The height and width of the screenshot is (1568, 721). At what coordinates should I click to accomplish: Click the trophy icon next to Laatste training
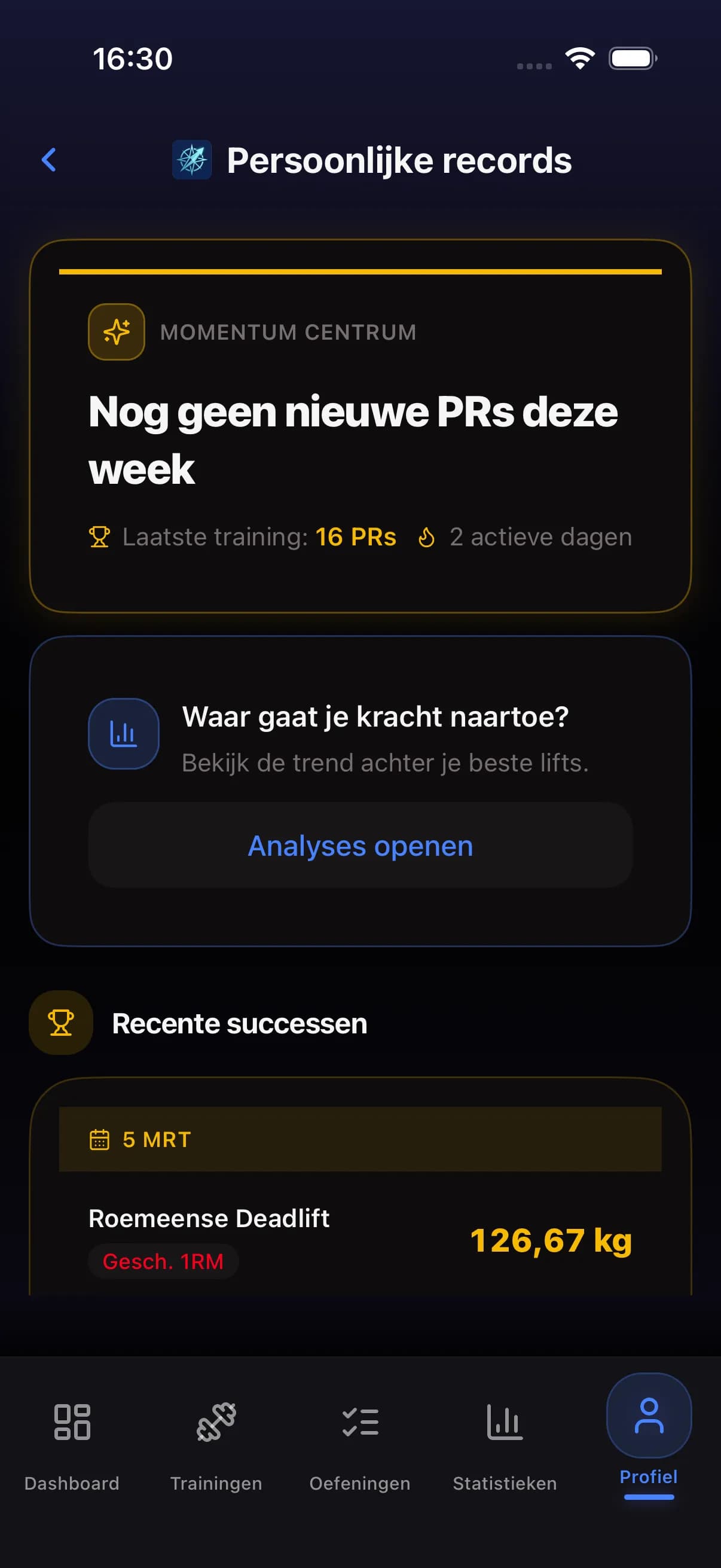click(101, 536)
